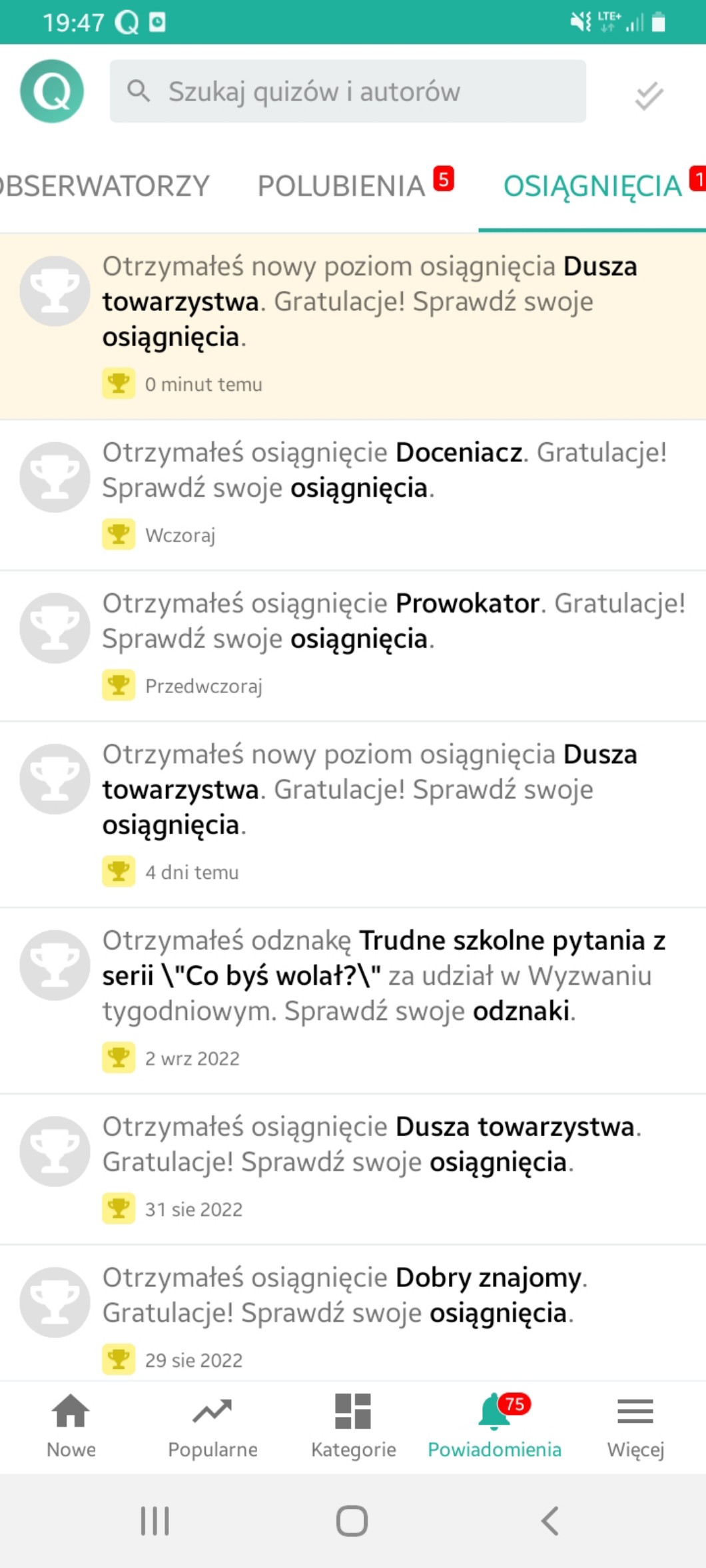Mark all notifications as read

pos(649,95)
